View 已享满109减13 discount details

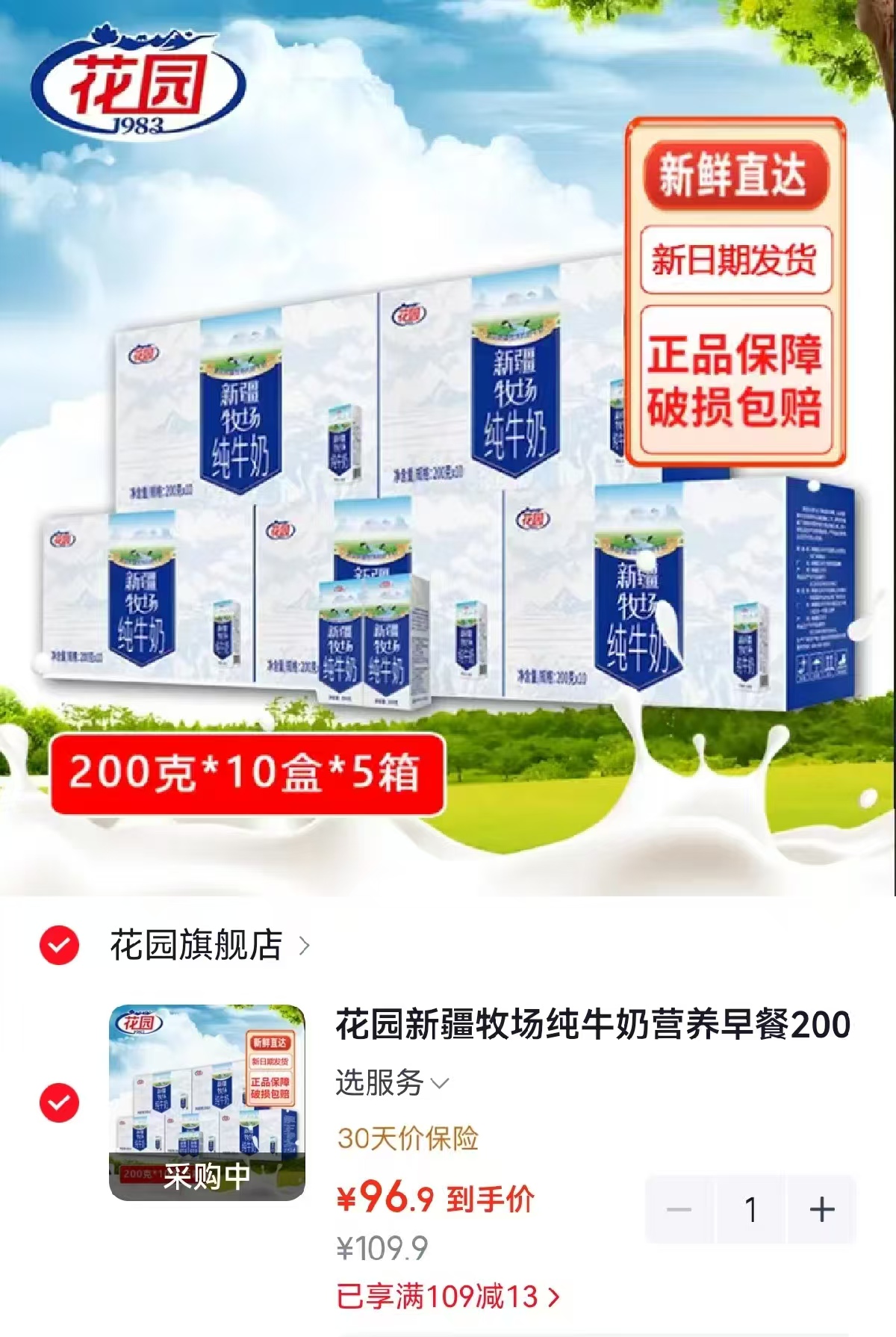coord(448,1297)
